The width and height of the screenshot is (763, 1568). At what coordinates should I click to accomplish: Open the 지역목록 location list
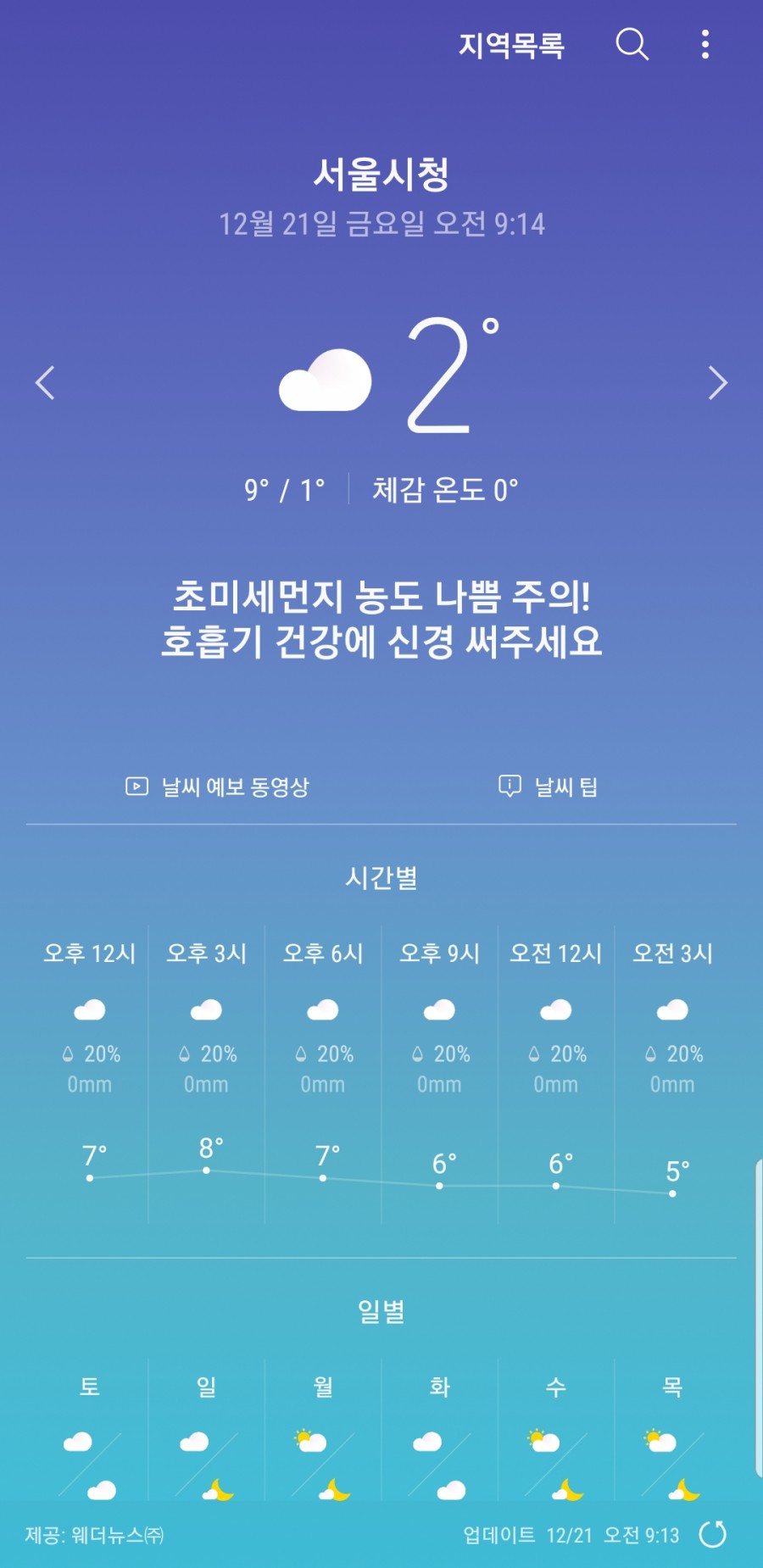click(511, 45)
